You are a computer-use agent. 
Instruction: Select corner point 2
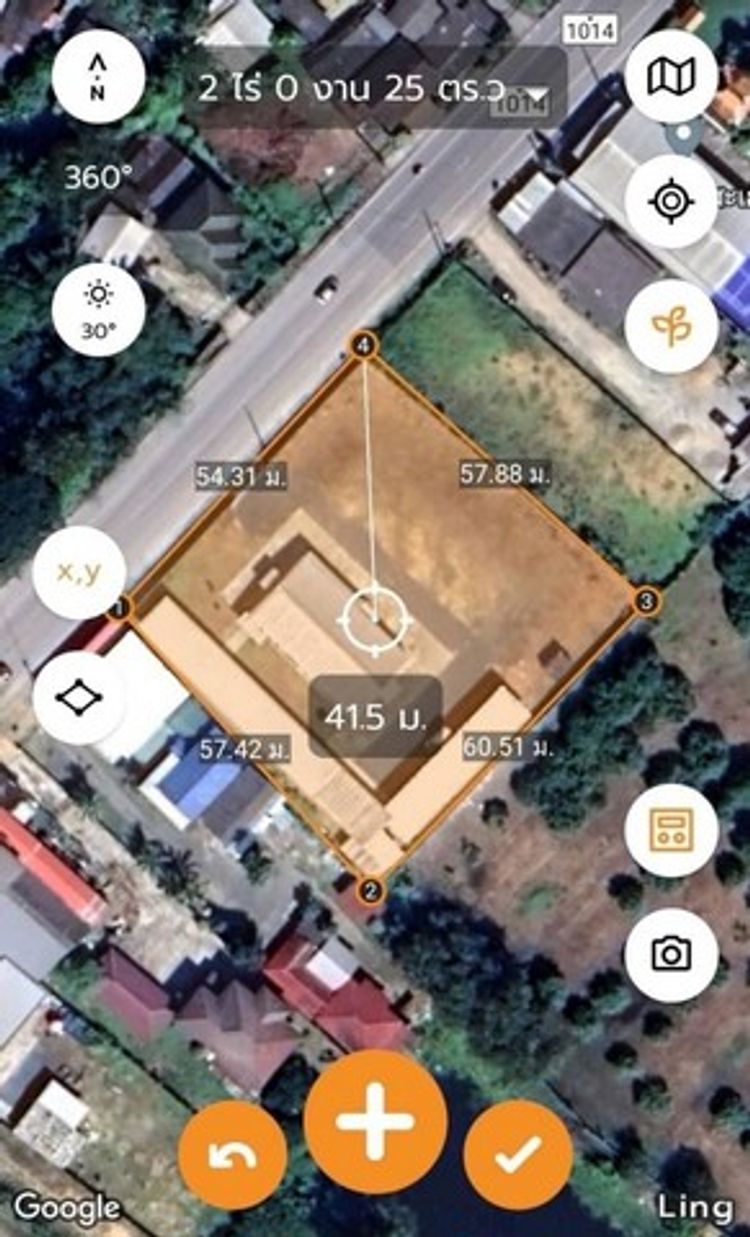click(371, 890)
